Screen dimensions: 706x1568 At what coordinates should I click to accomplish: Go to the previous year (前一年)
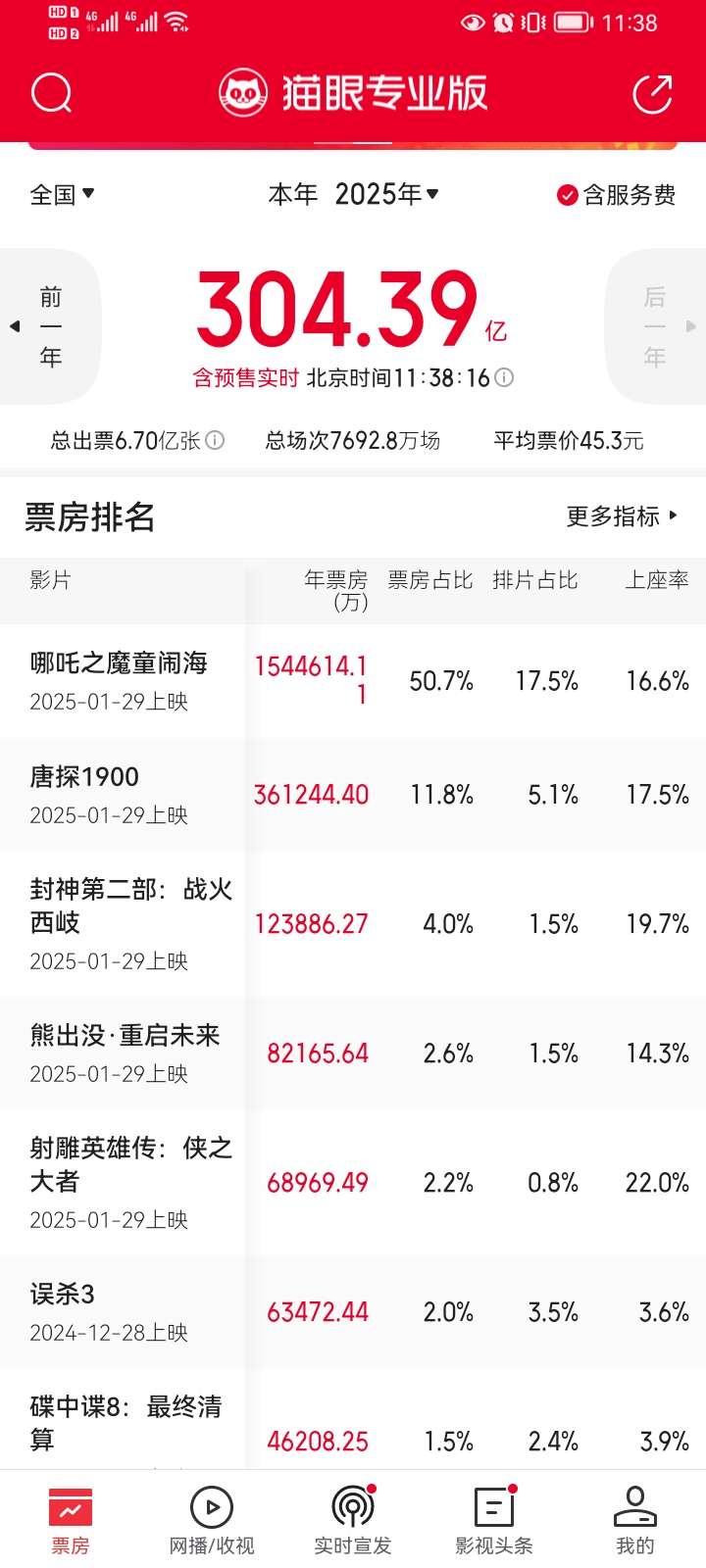point(49,326)
